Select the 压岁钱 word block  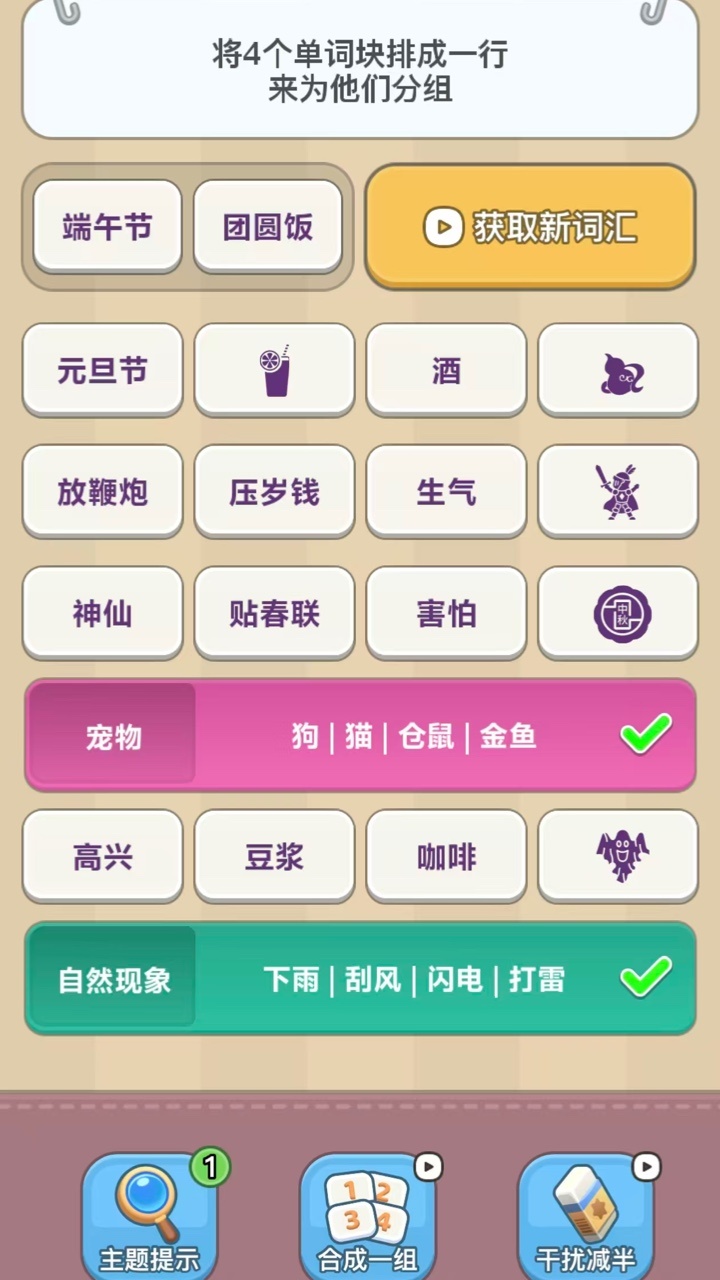[274, 492]
